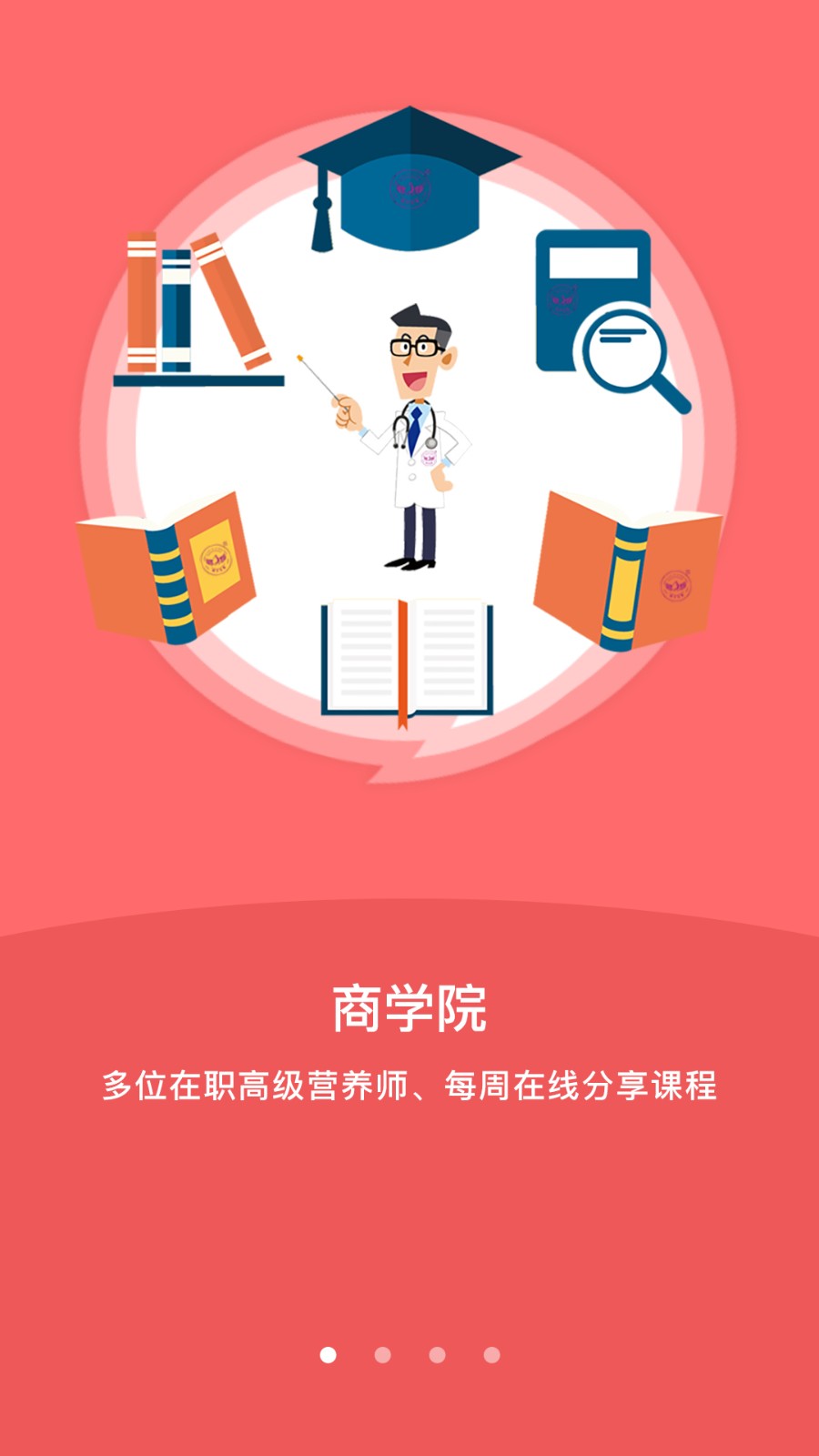Go to the last page indicator dot
Viewport: 819px width, 1456px height.
click(x=491, y=1355)
